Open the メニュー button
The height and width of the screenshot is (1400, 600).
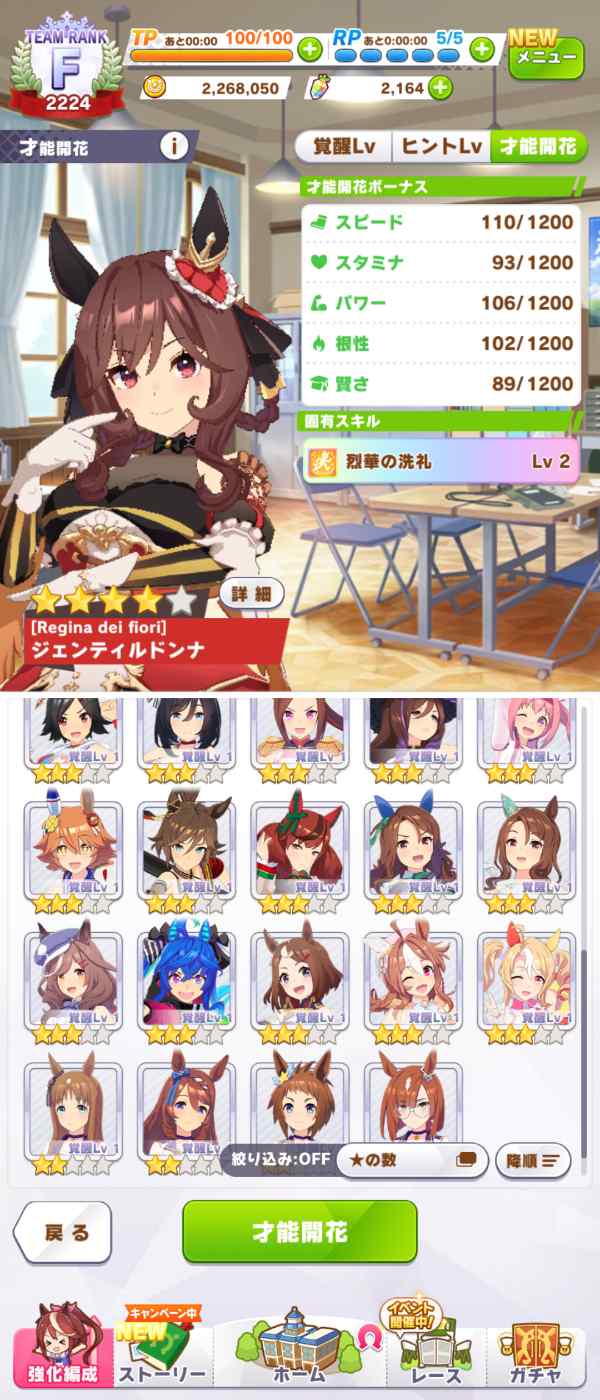(546, 57)
